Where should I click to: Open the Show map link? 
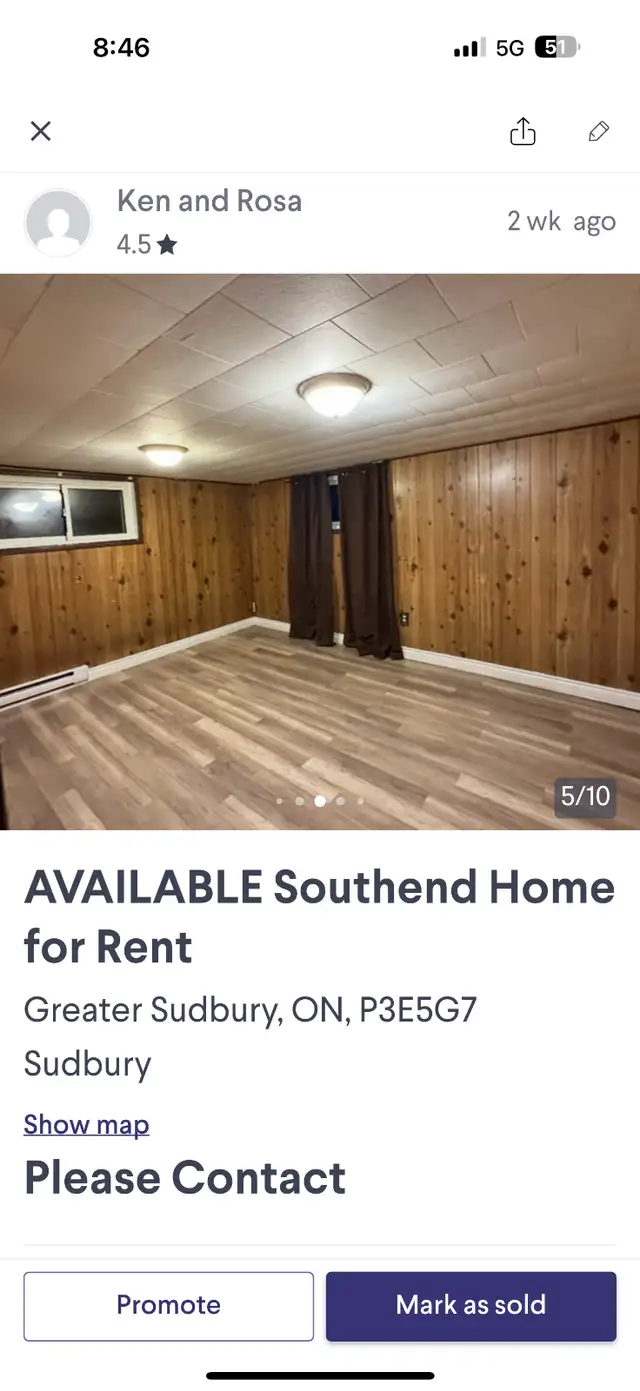86,1124
